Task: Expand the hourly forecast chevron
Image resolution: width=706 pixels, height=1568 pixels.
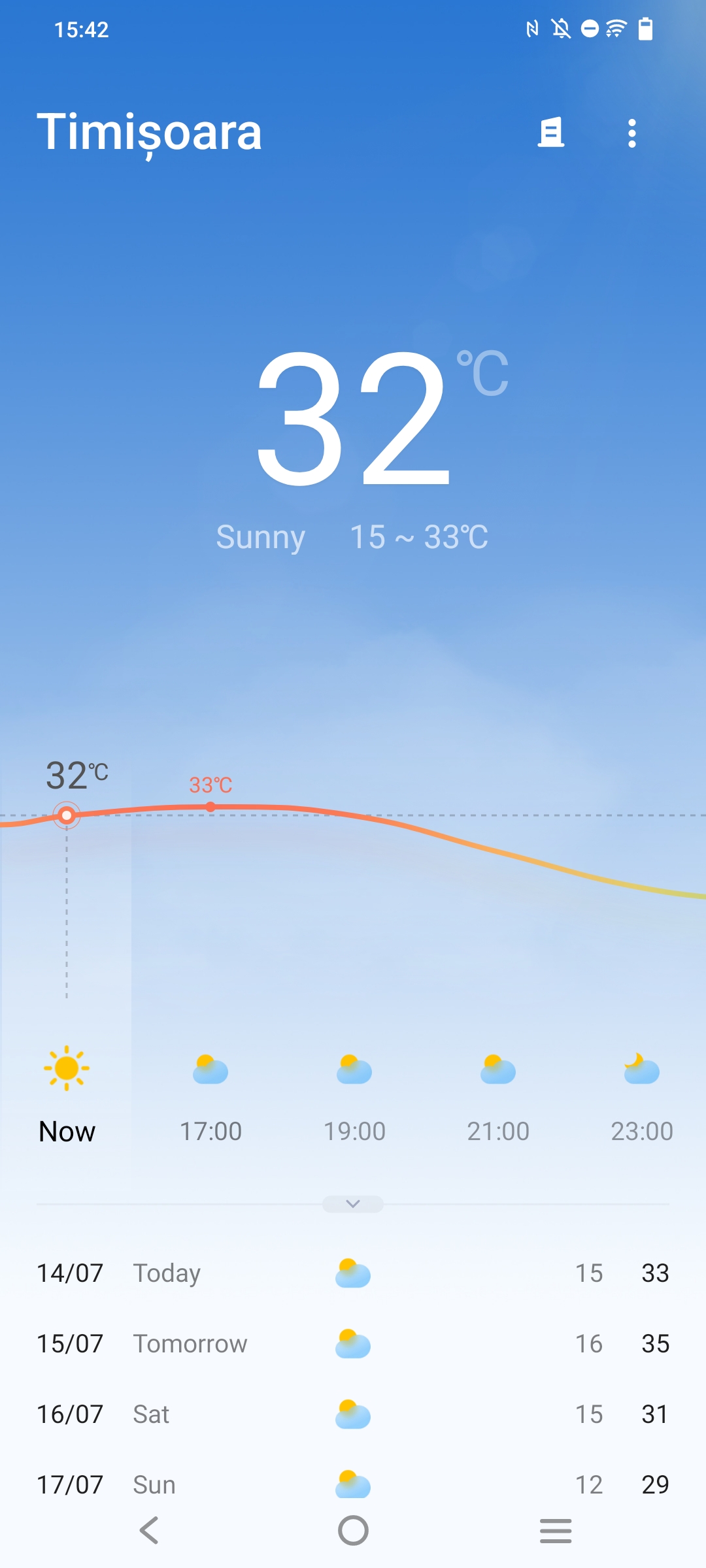Action: click(x=353, y=1204)
